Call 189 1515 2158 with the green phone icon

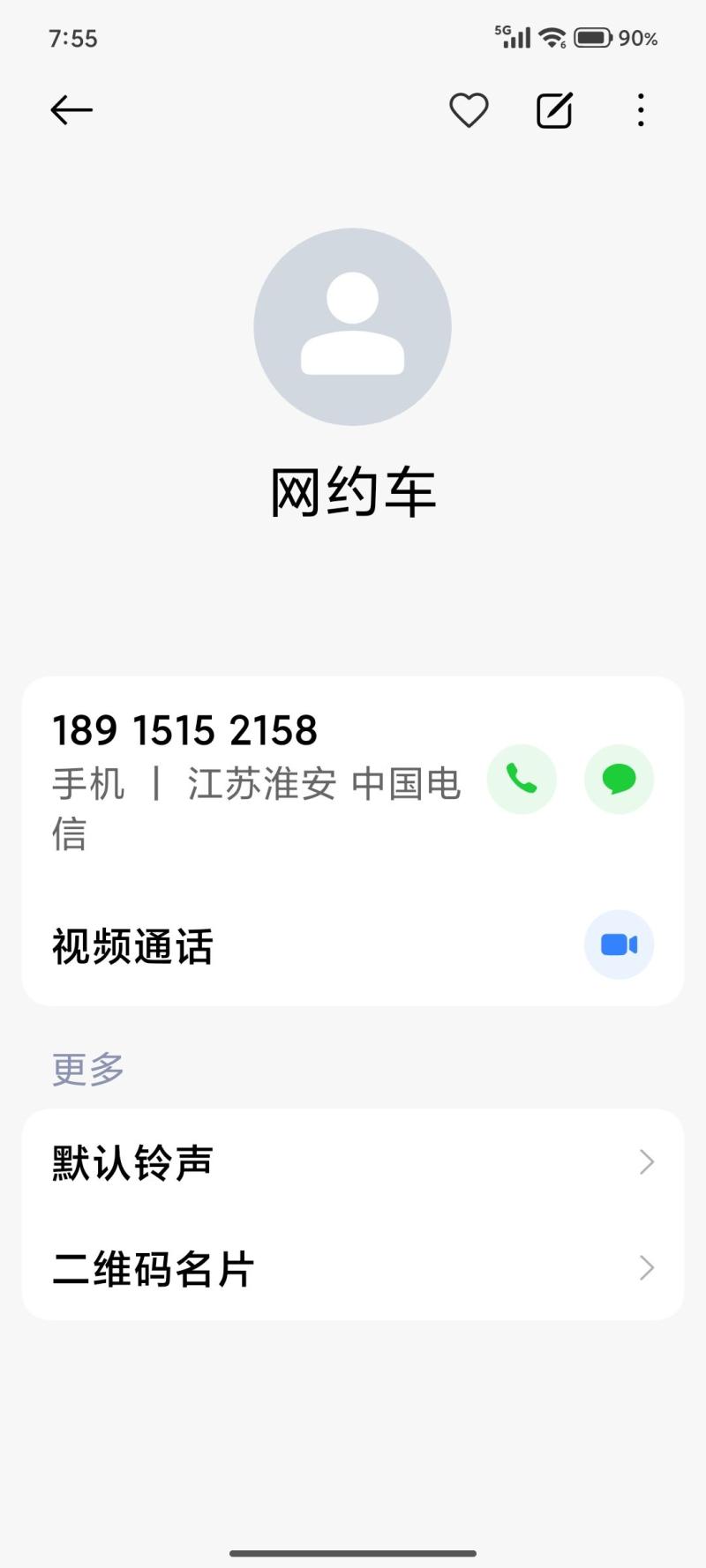click(522, 779)
